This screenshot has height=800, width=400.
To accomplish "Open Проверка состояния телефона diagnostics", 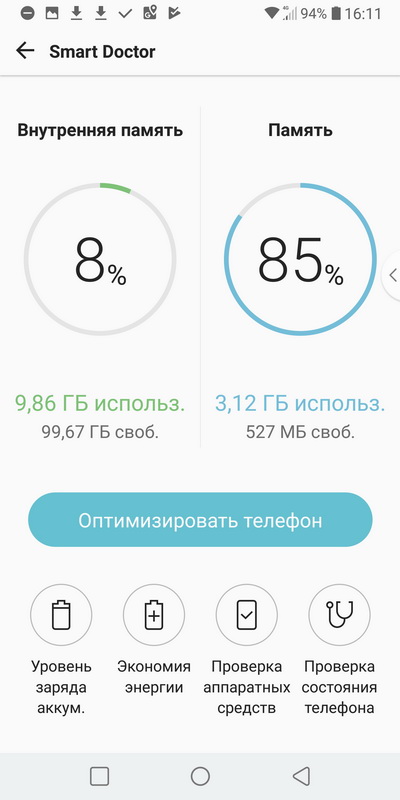I will 340,615.
